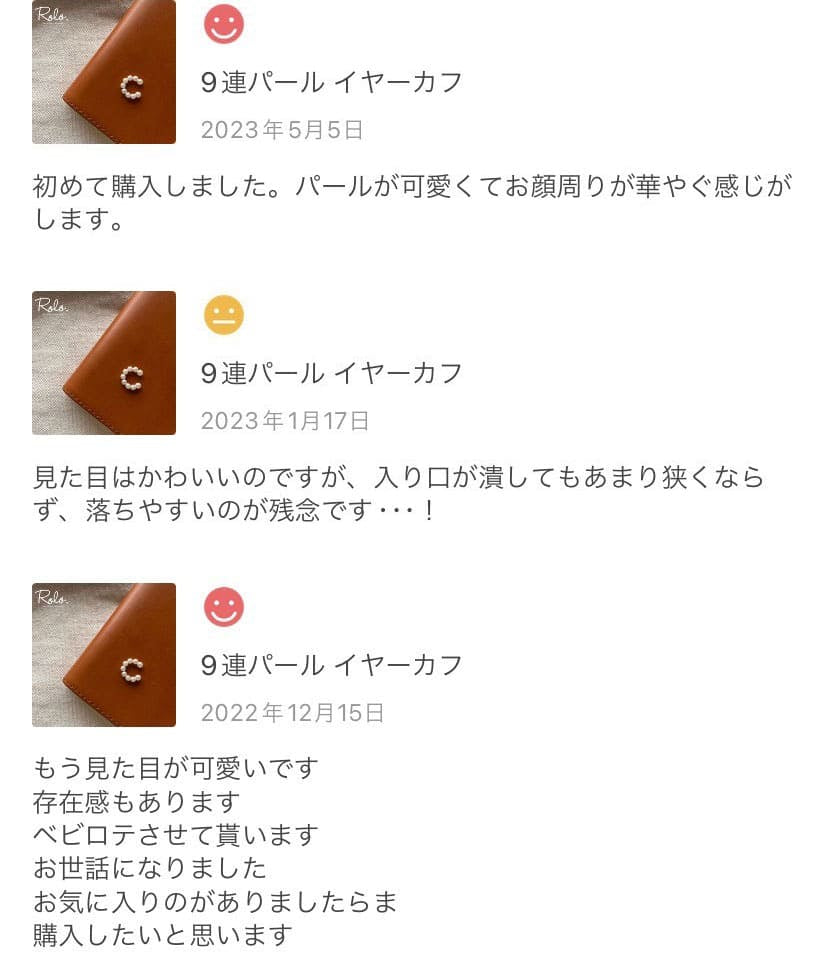Open the first 9連パール イヤーカフ product link
The height and width of the screenshot is (961, 828).
[x=333, y=80]
